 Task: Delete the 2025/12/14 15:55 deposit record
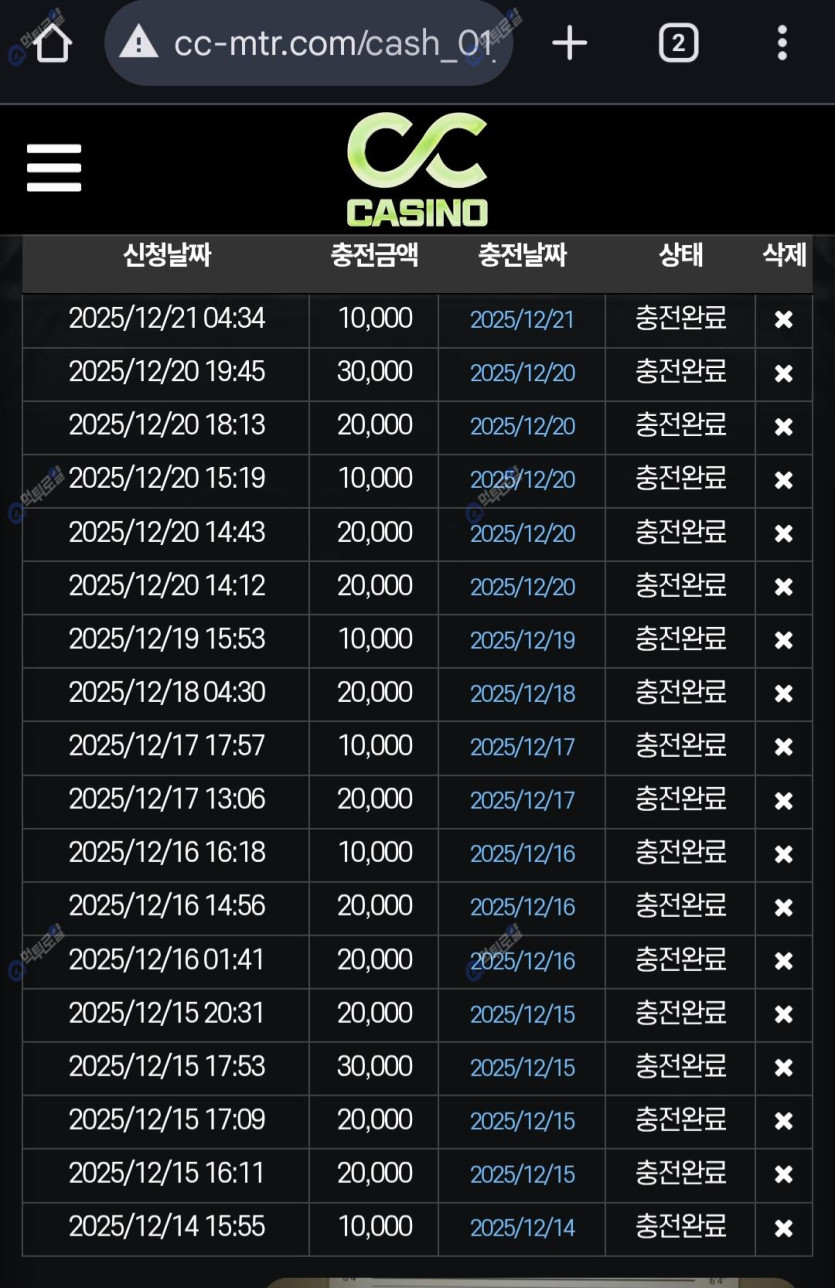click(x=784, y=1228)
